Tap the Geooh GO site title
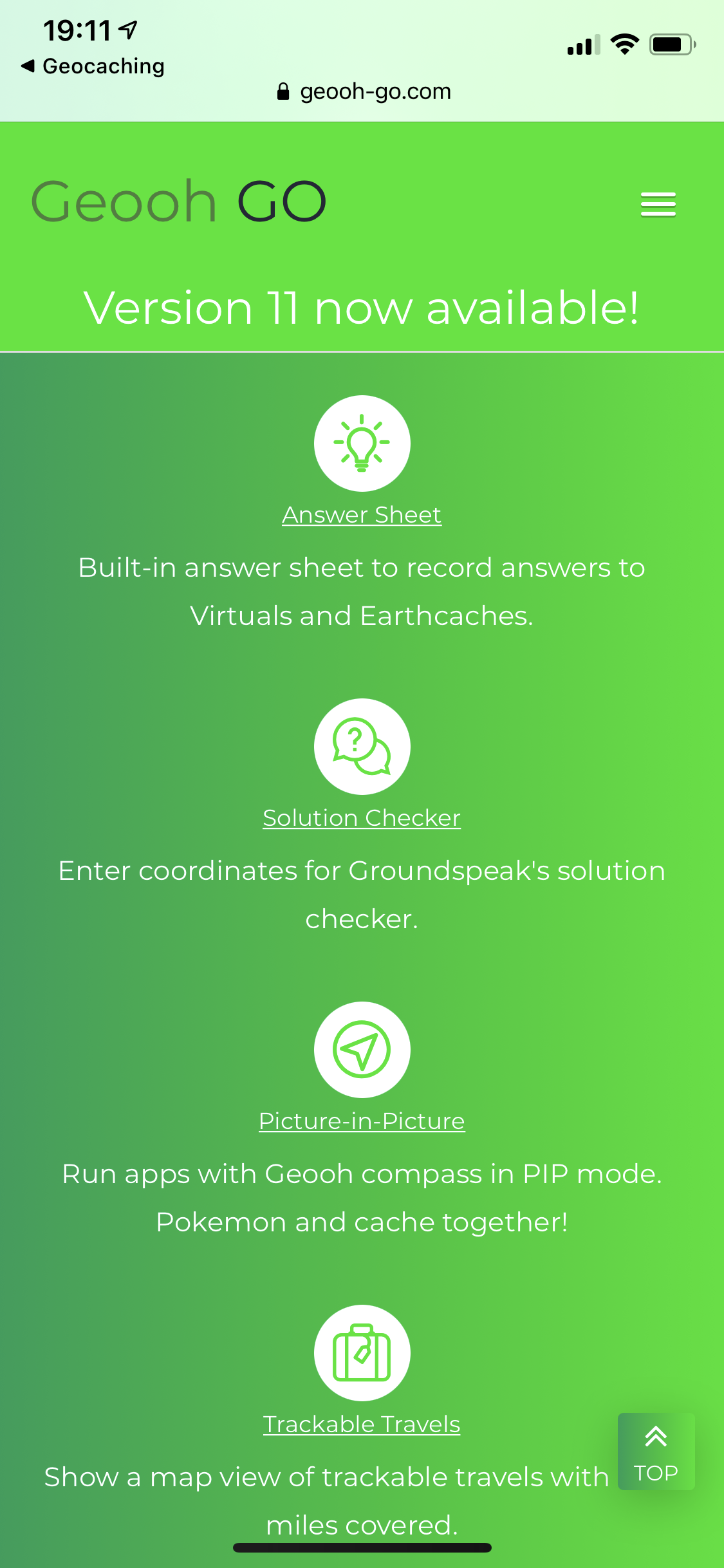This screenshot has height=1568, width=724. pyautogui.click(x=179, y=201)
